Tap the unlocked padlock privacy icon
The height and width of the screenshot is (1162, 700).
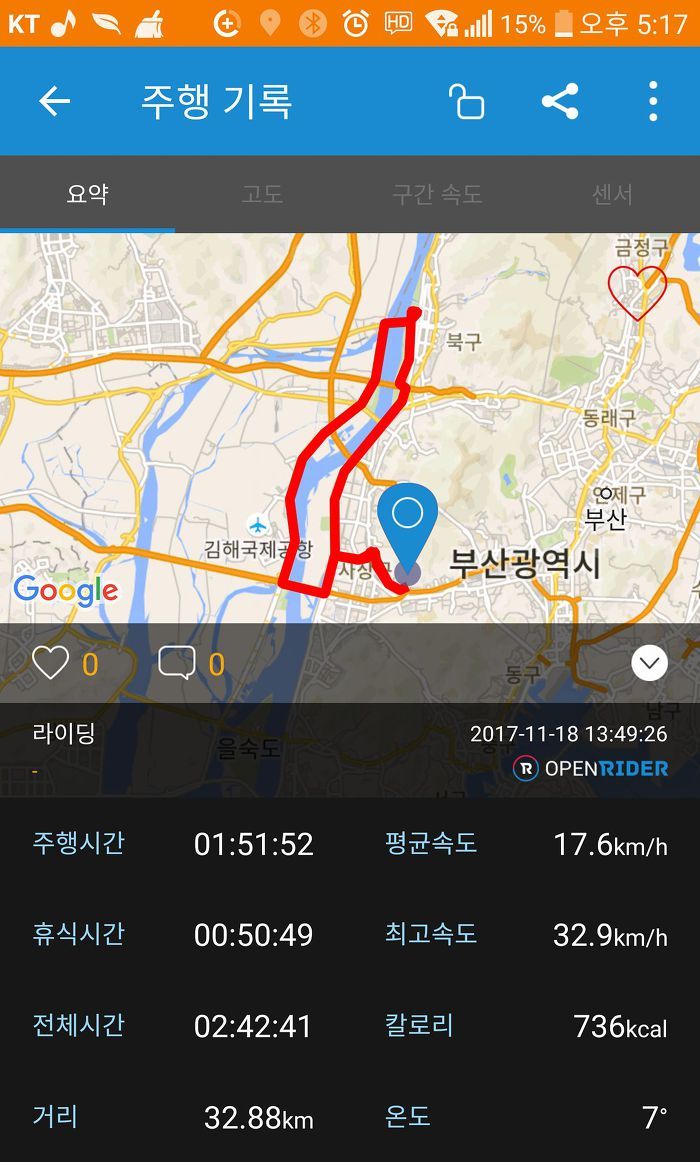[467, 102]
